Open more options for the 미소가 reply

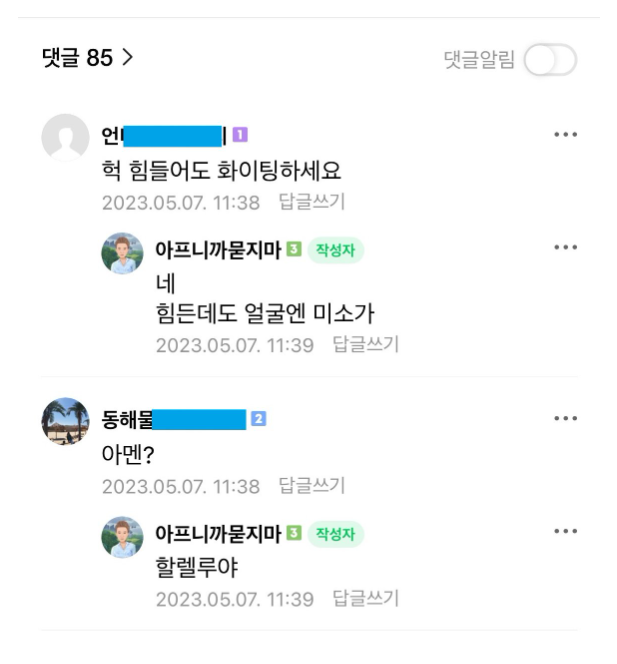(x=565, y=248)
